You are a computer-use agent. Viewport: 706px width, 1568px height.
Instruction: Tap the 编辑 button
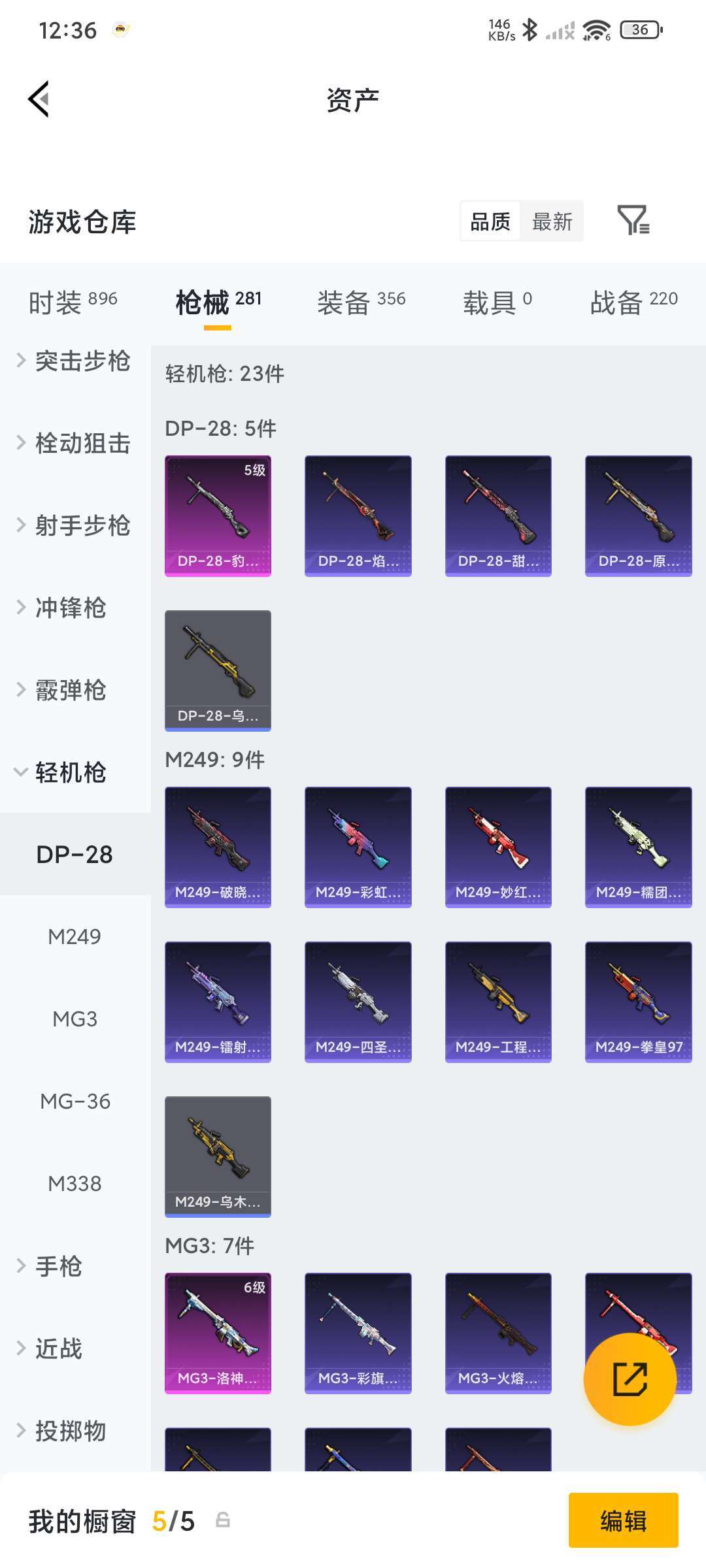point(623,1520)
